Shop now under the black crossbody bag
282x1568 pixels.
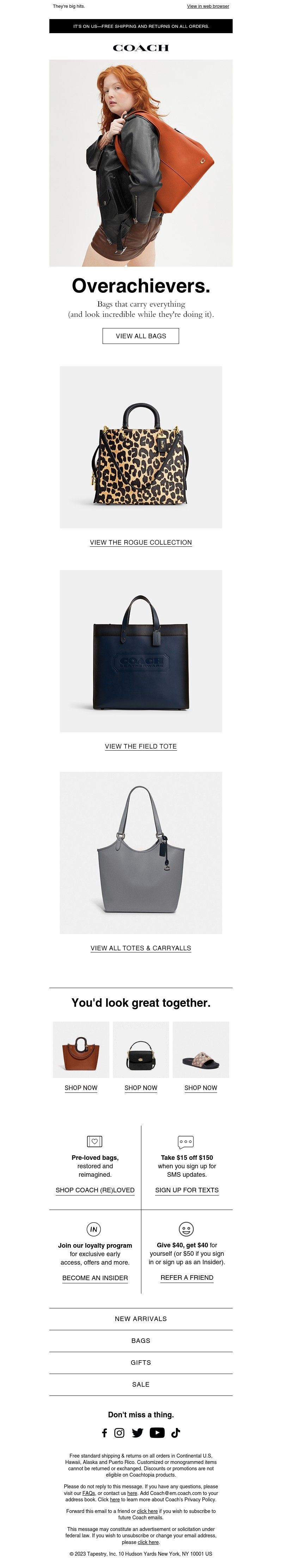[140, 1088]
